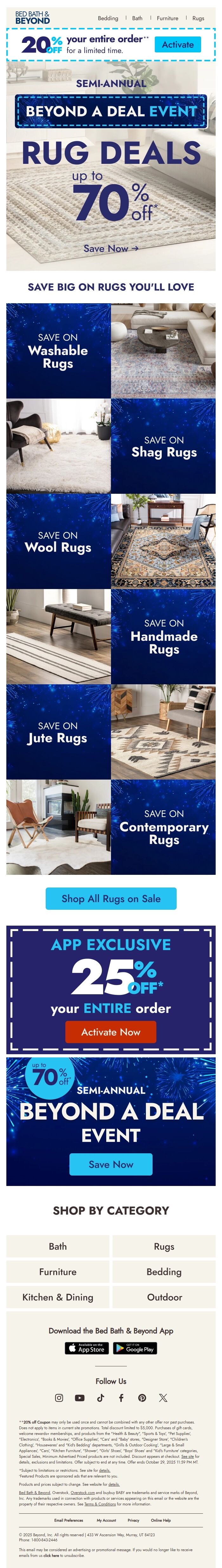The height and width of the screenshot is (1568, 222).
Task: Open the Instagram icon under Follow Us
Action: coord(59,1397)
